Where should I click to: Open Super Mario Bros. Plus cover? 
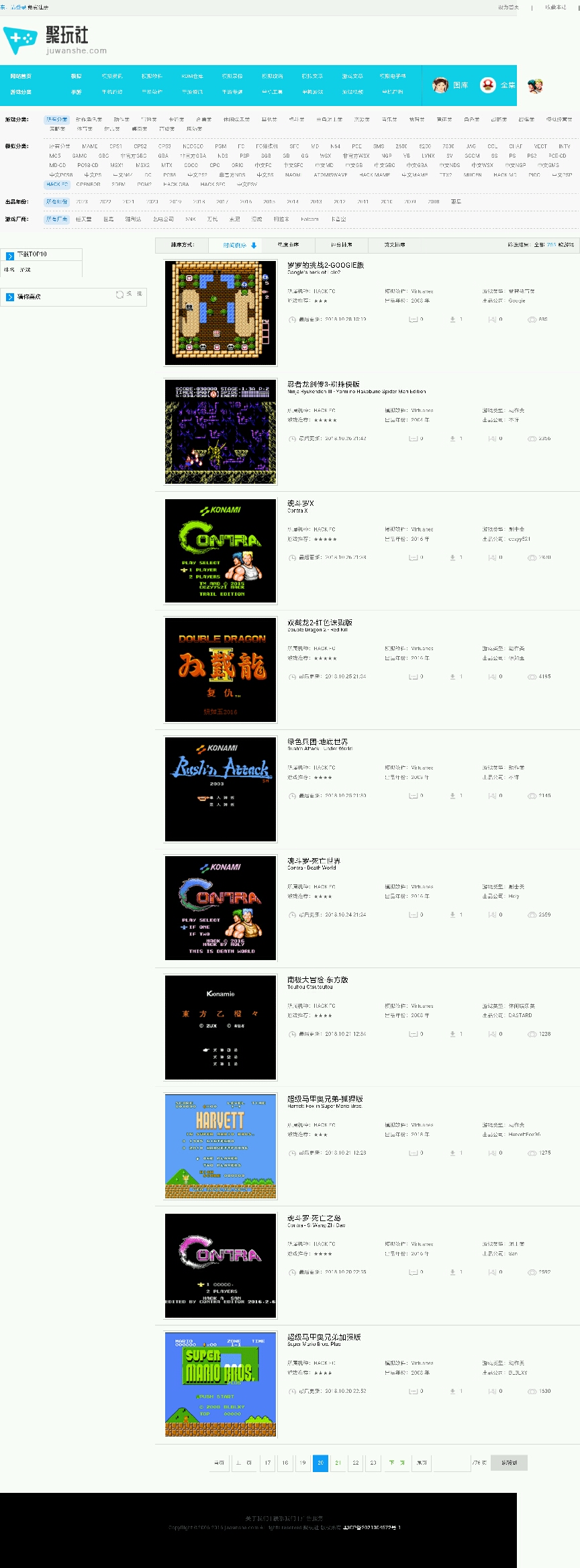[x=220, y=1384]
